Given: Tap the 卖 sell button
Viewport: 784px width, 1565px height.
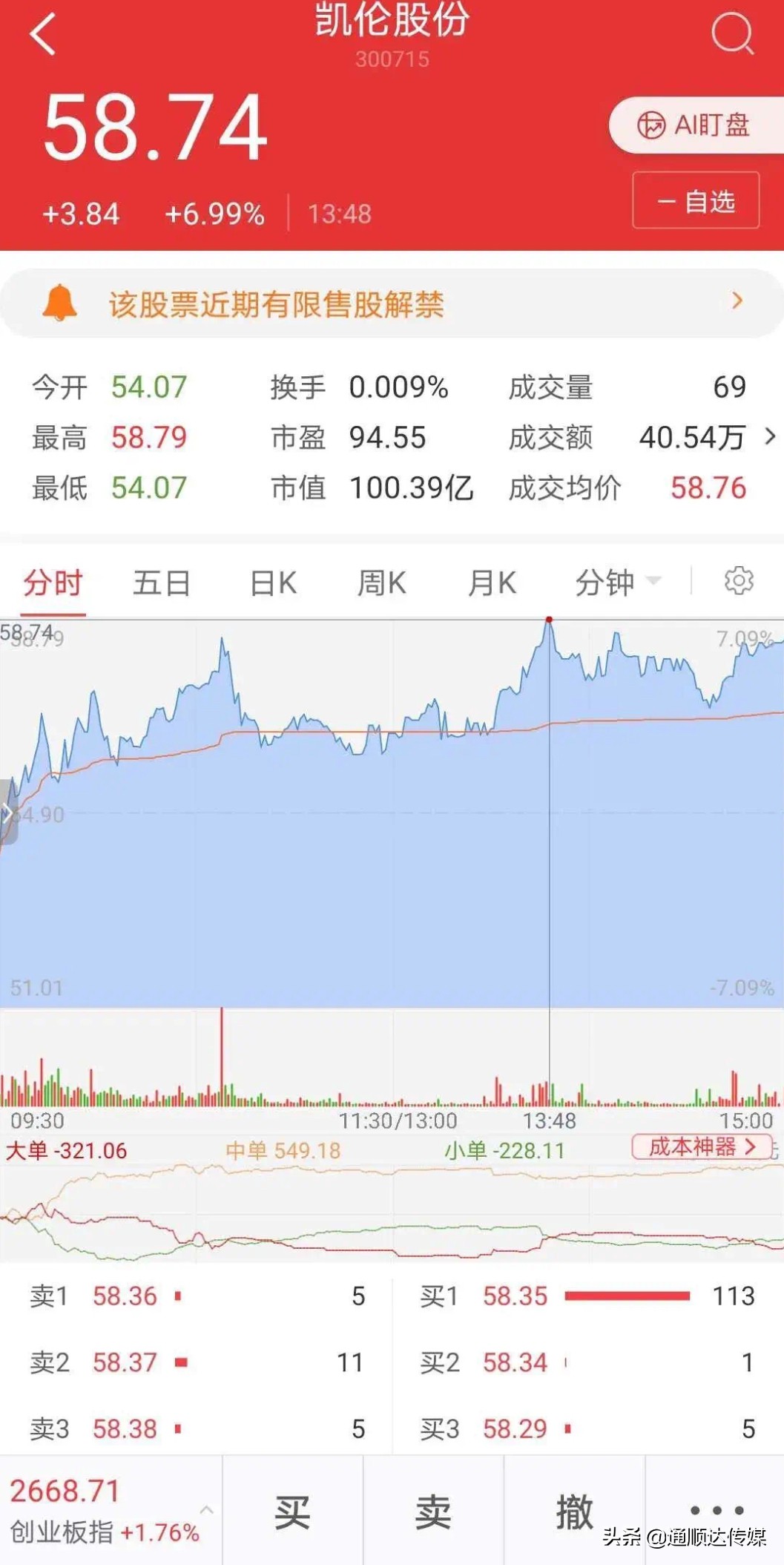Looking at the screenshot, I should [x=433, y=1512].
